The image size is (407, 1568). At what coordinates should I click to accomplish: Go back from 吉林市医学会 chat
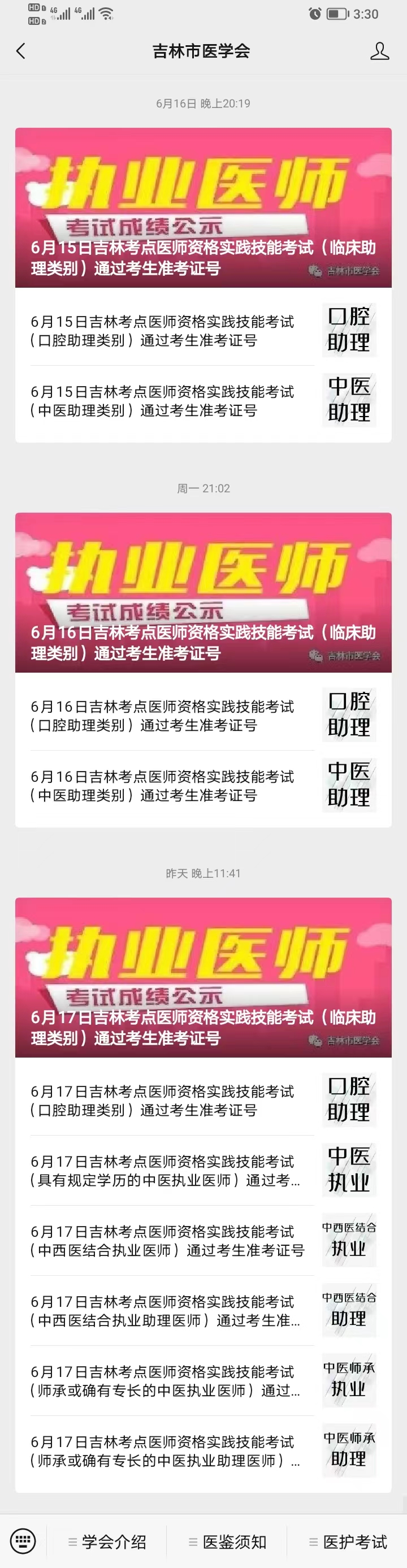(x=21, y=51)
